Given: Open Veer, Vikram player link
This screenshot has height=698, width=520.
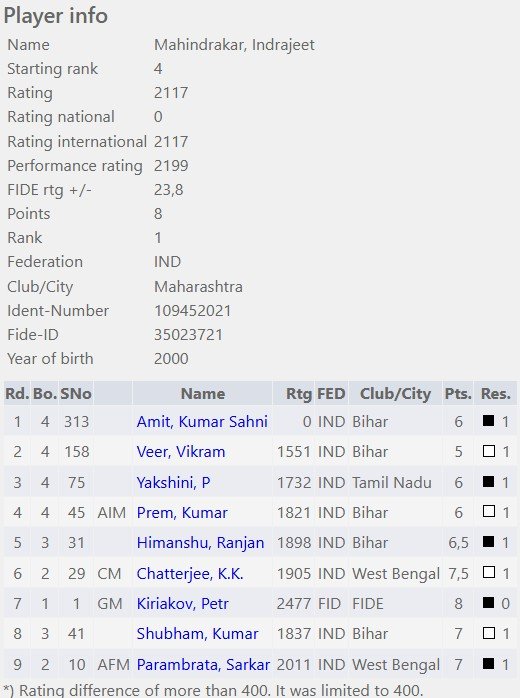Looking at the screenshot, I should [180, 452].
